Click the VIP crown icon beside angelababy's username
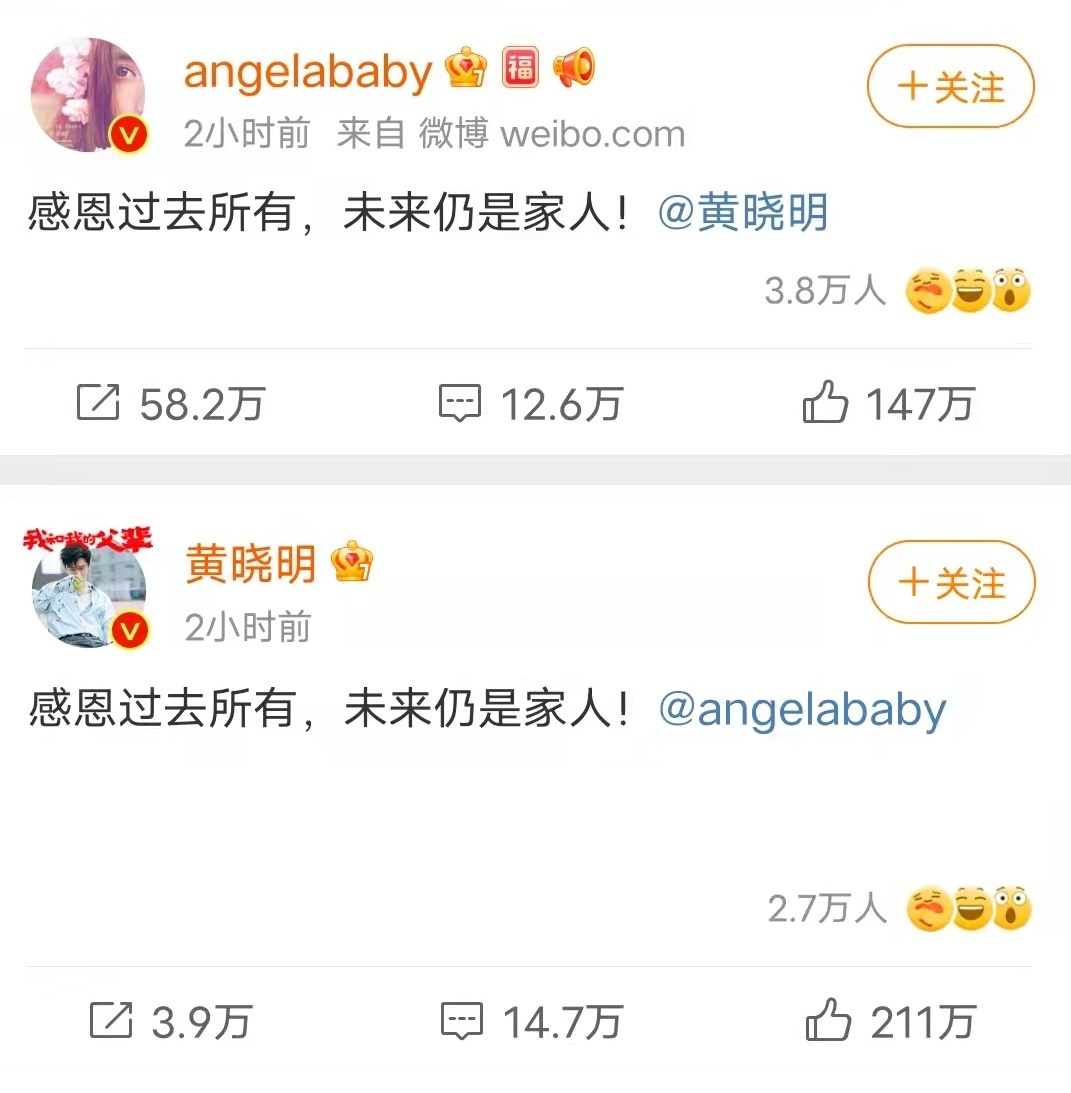This screenshot has width=1071, height=1093. point(467,67)
